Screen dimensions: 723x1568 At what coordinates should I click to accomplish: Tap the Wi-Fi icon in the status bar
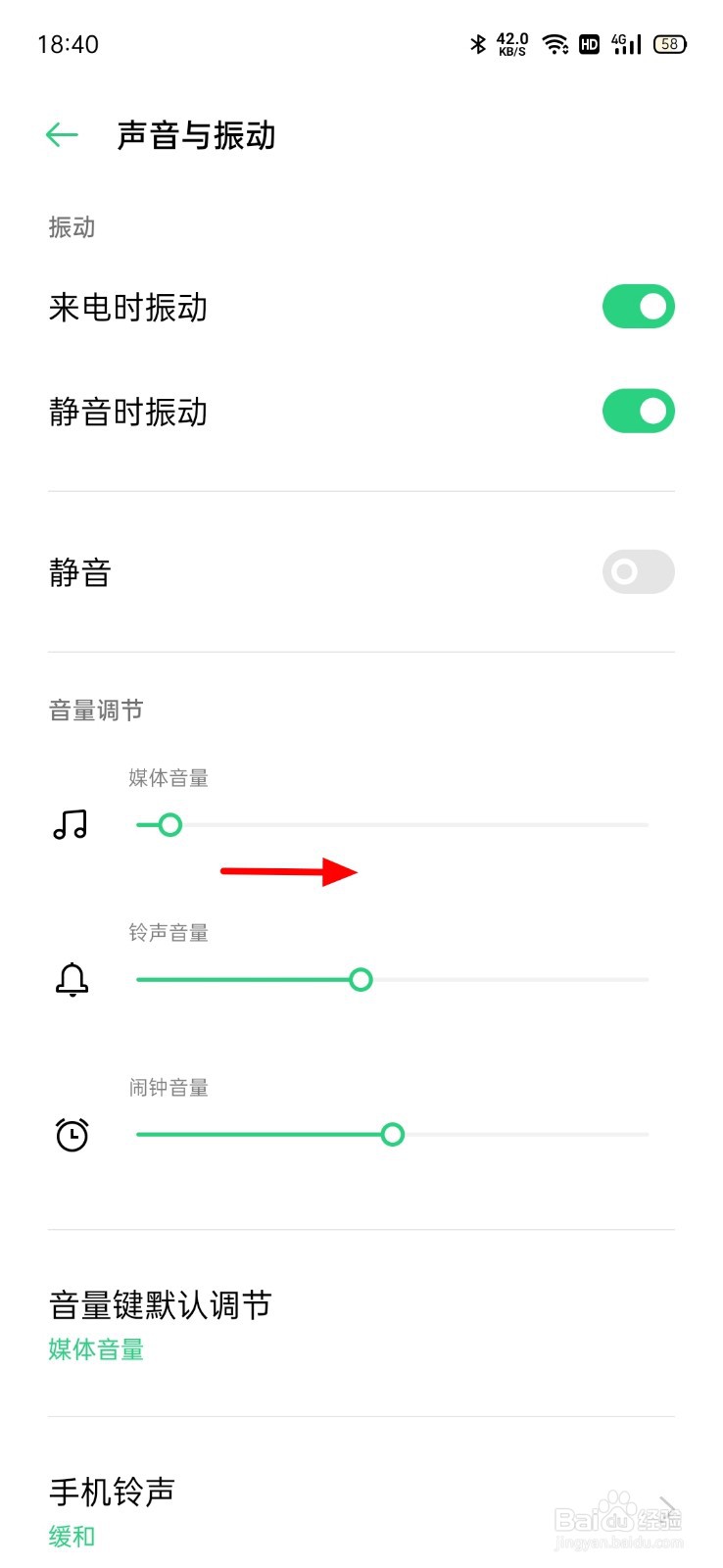click(x=554, y=43)
